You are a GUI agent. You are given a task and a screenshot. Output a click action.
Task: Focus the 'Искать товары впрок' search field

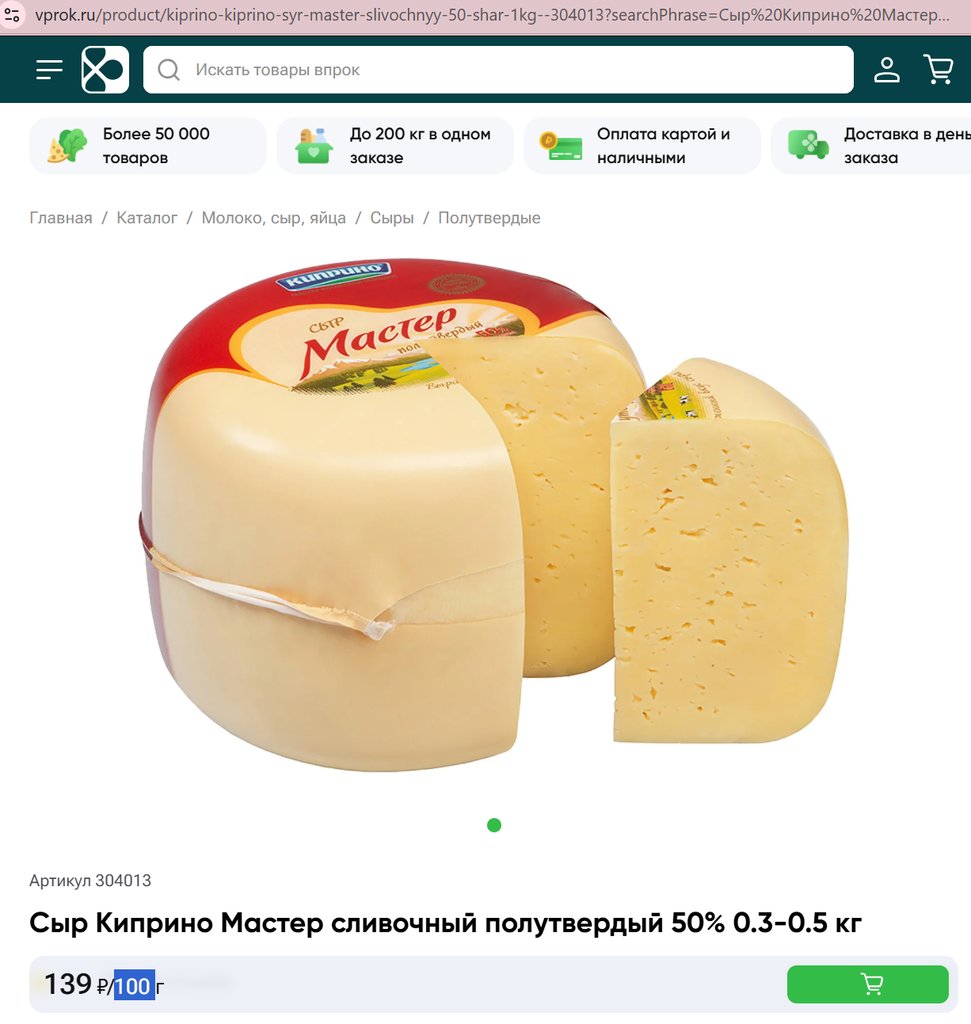[x=500, y=70]
